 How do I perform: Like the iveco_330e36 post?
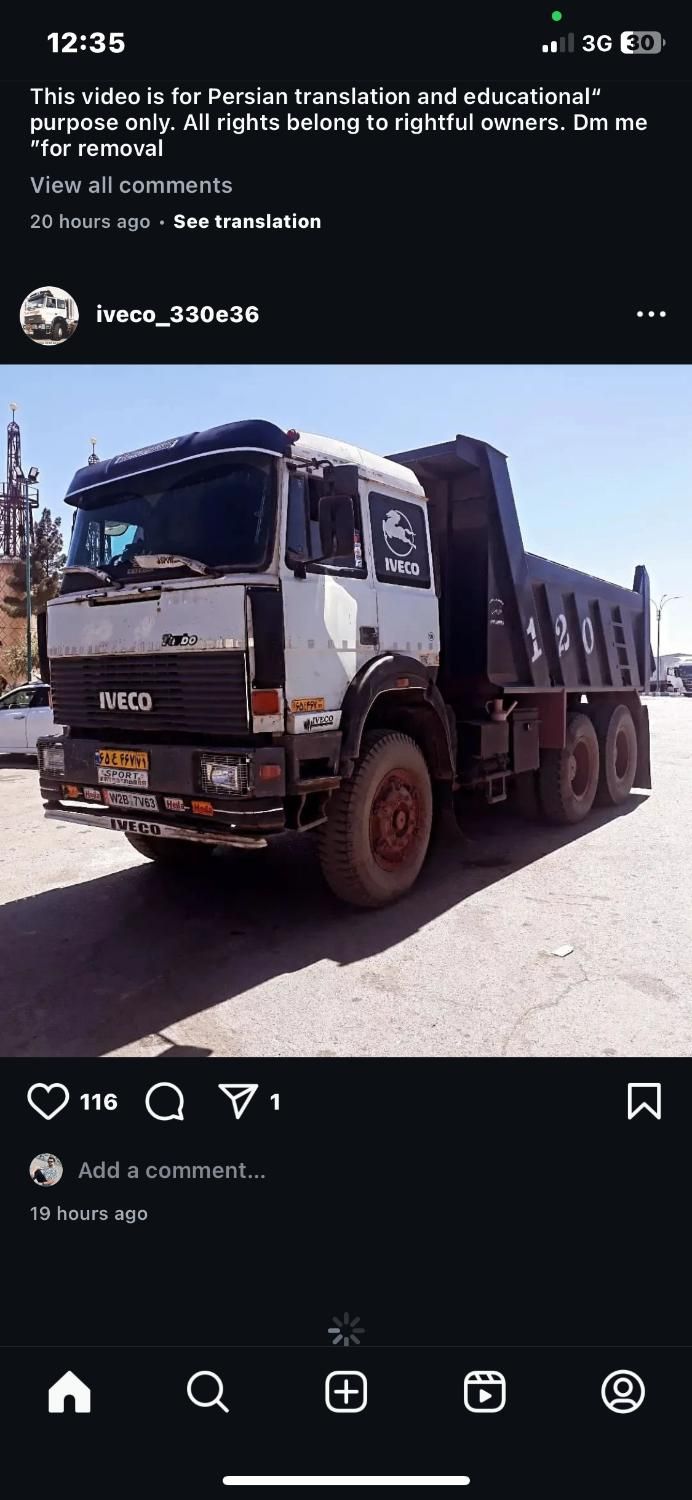click(x=48, y=1101)
